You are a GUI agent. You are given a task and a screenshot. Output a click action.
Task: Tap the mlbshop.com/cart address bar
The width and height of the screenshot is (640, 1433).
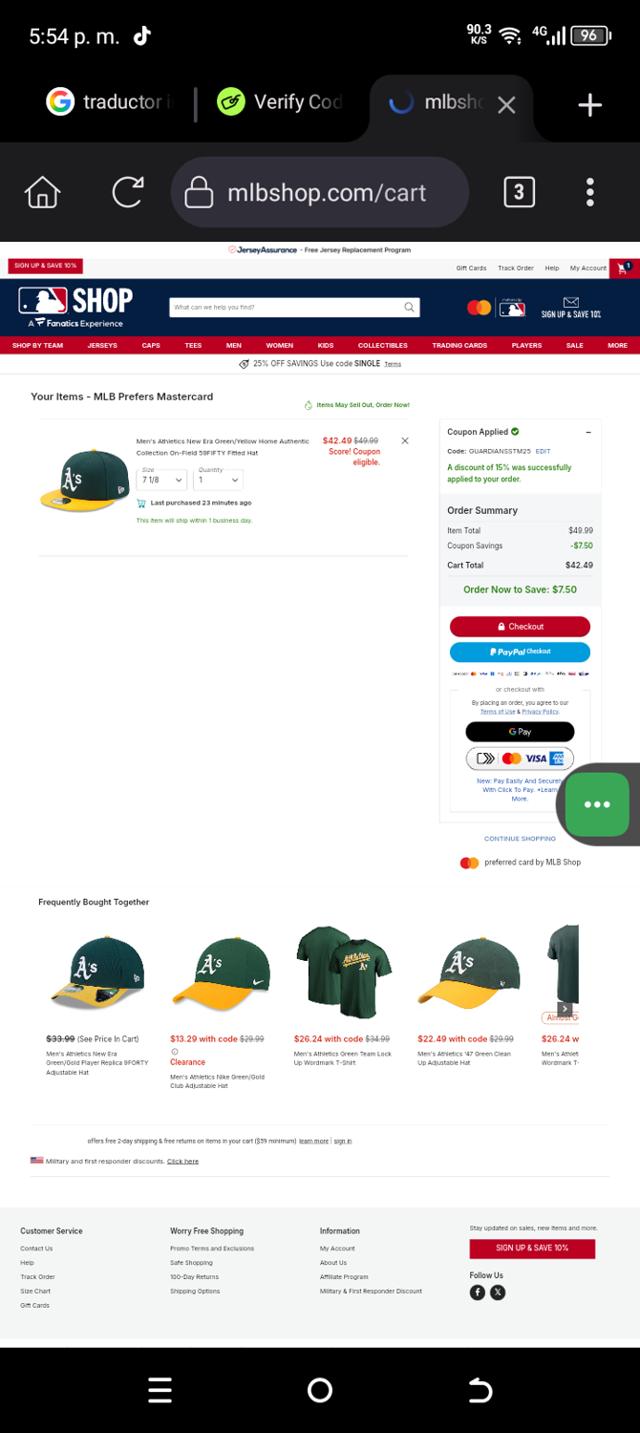(x=320, y=192)
